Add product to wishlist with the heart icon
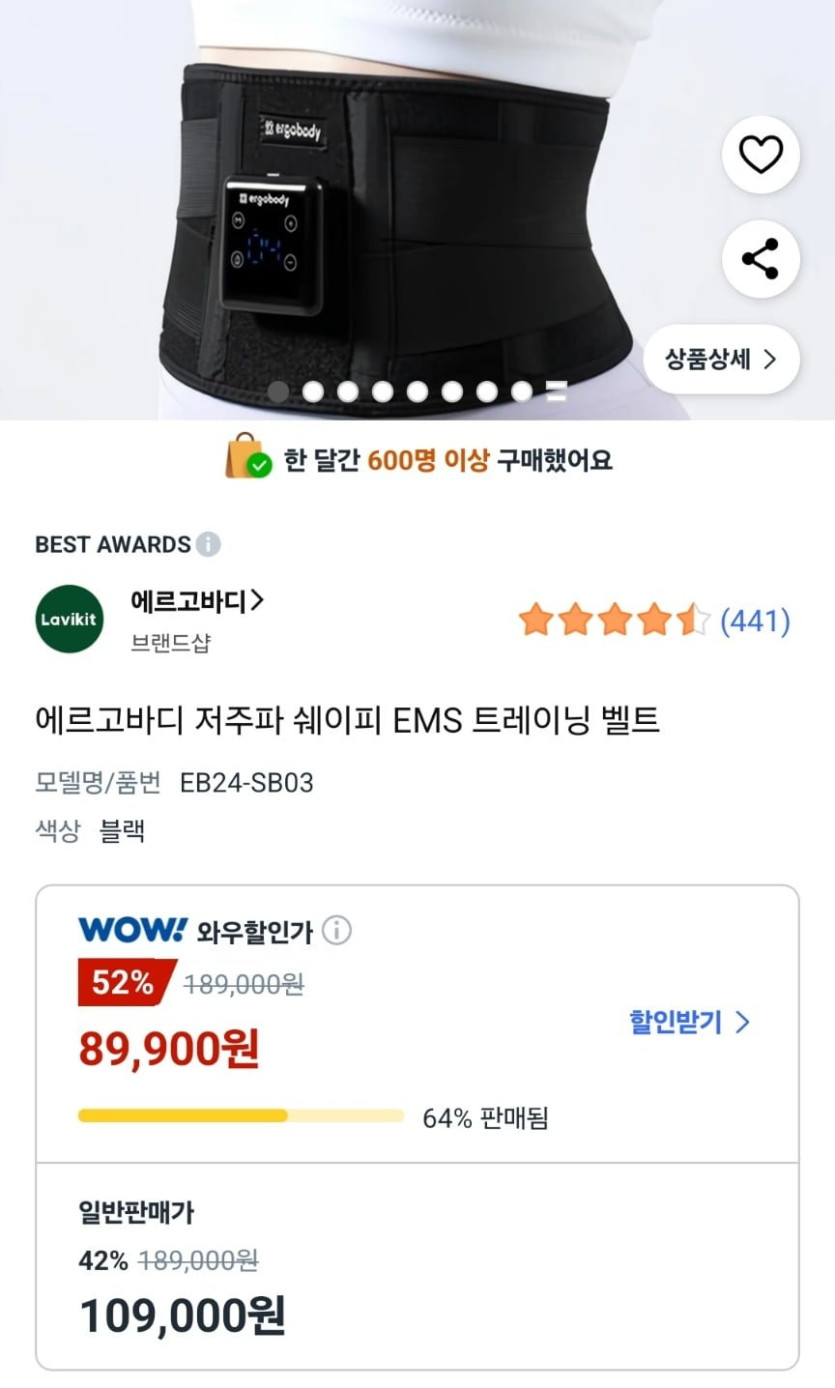The image size is (835, 1388). [760, 155]
